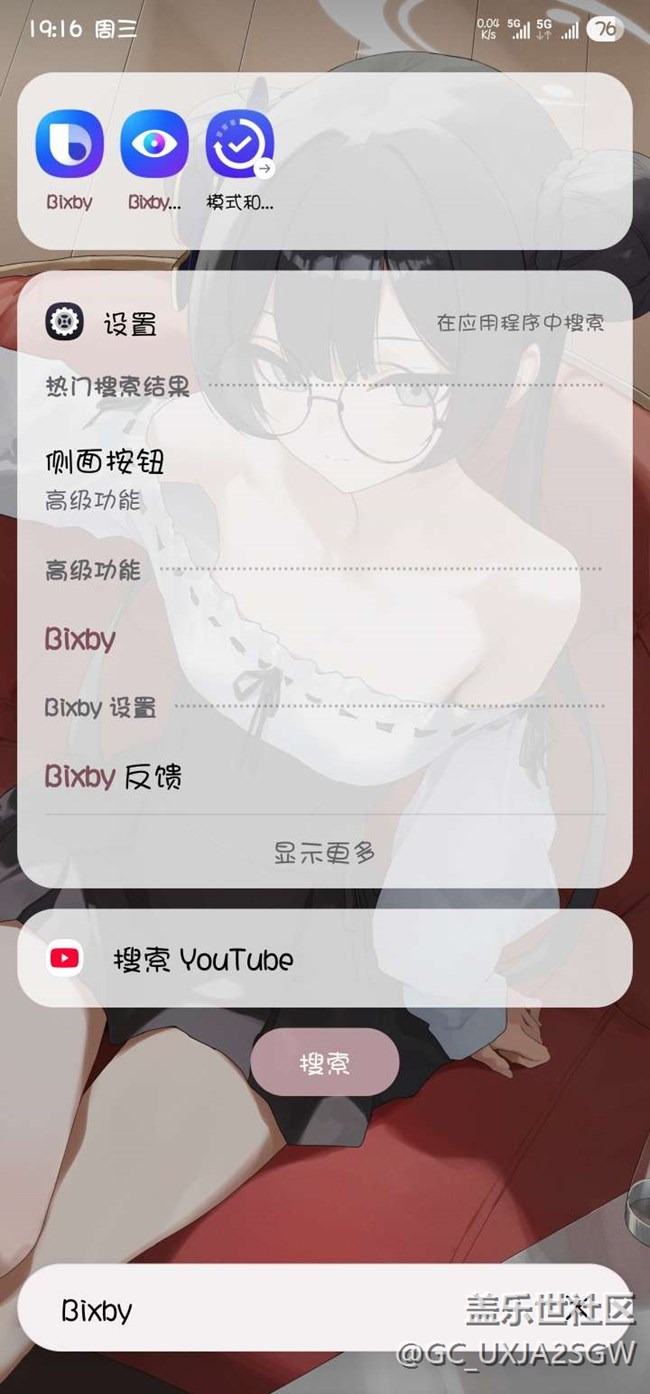Select 搜索 YouTube
The width and height of the screenshot is (650, 1394).
pos(324,959)
